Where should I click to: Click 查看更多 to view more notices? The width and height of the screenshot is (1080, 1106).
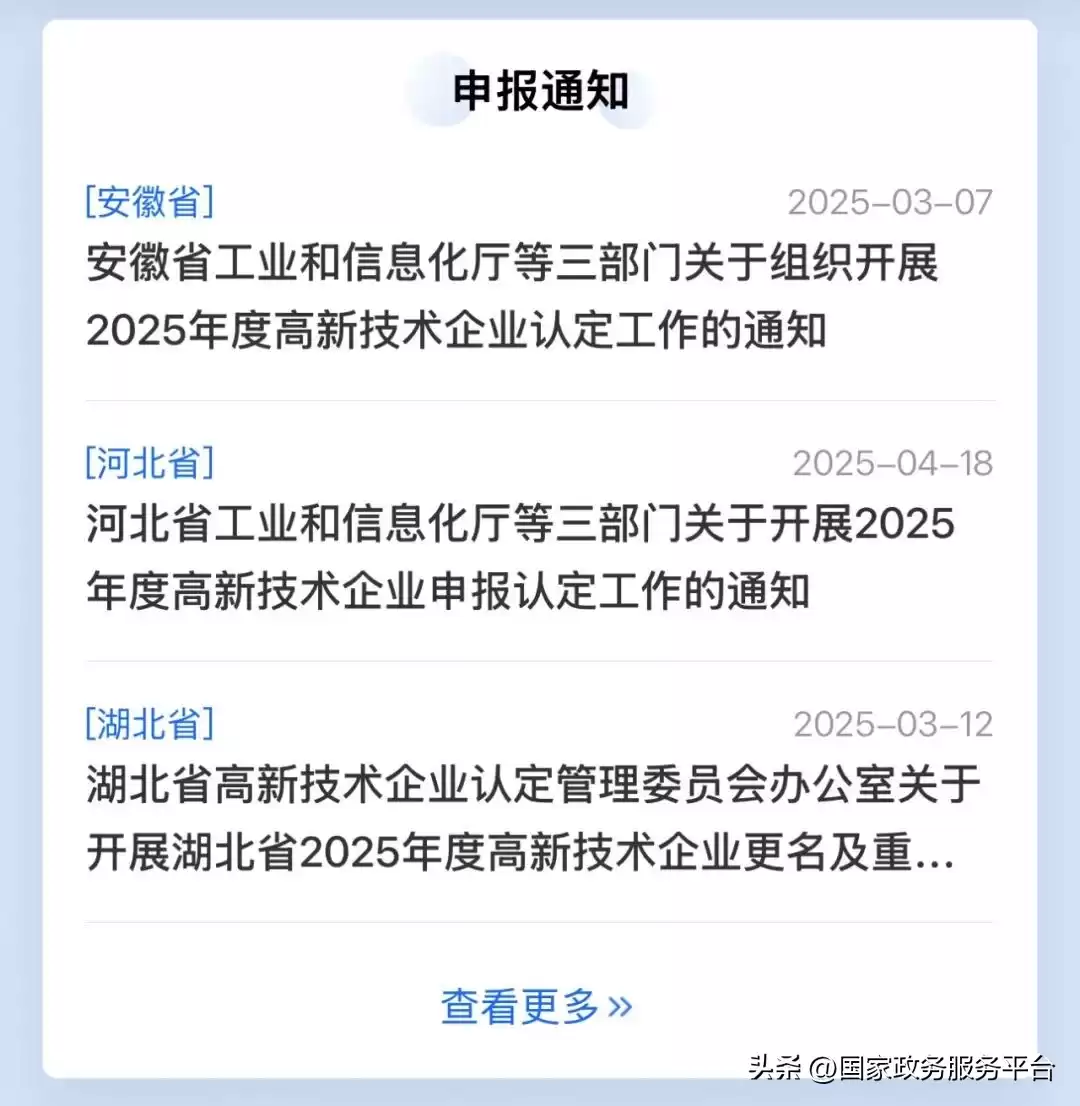pyautogui.click(x=521, y=1006)
